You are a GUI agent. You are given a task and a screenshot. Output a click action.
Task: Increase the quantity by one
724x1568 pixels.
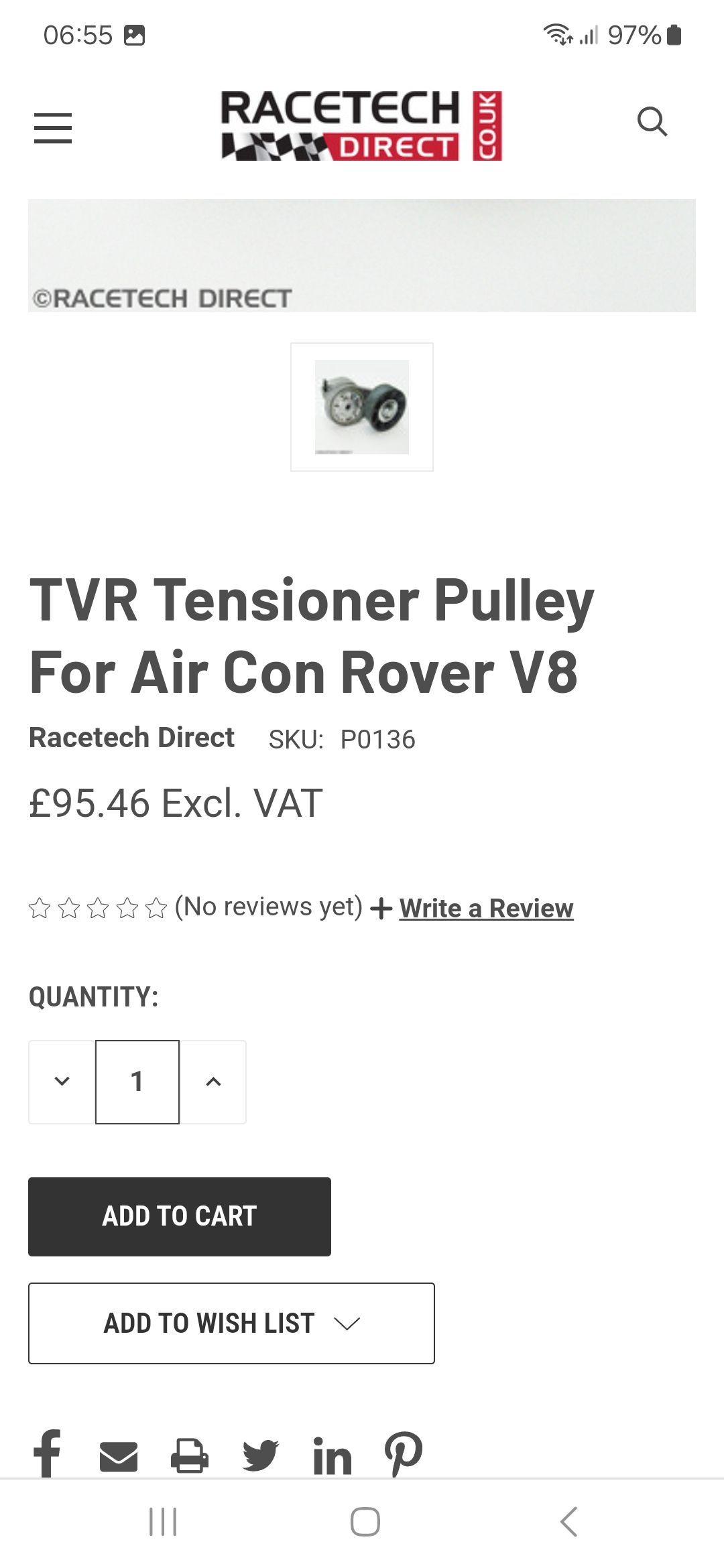coord(213,1082)
